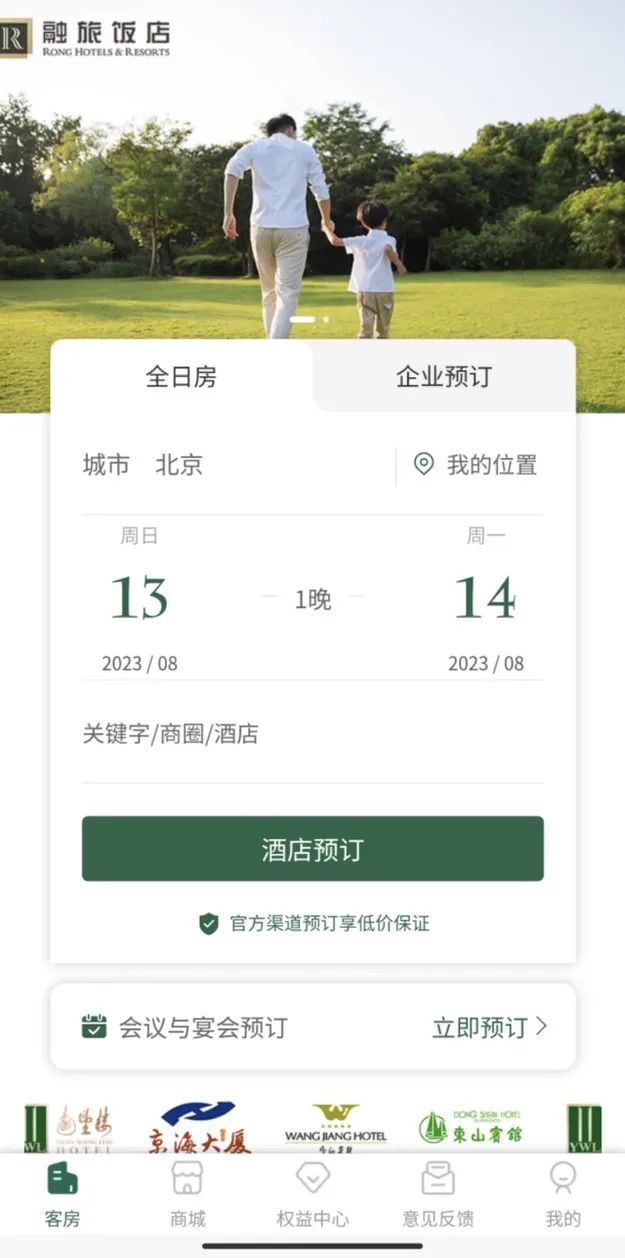Screen dimensions: 625x1258
Task: Open the 東山賓館 hotel logo
Action: click(470, 1128)
